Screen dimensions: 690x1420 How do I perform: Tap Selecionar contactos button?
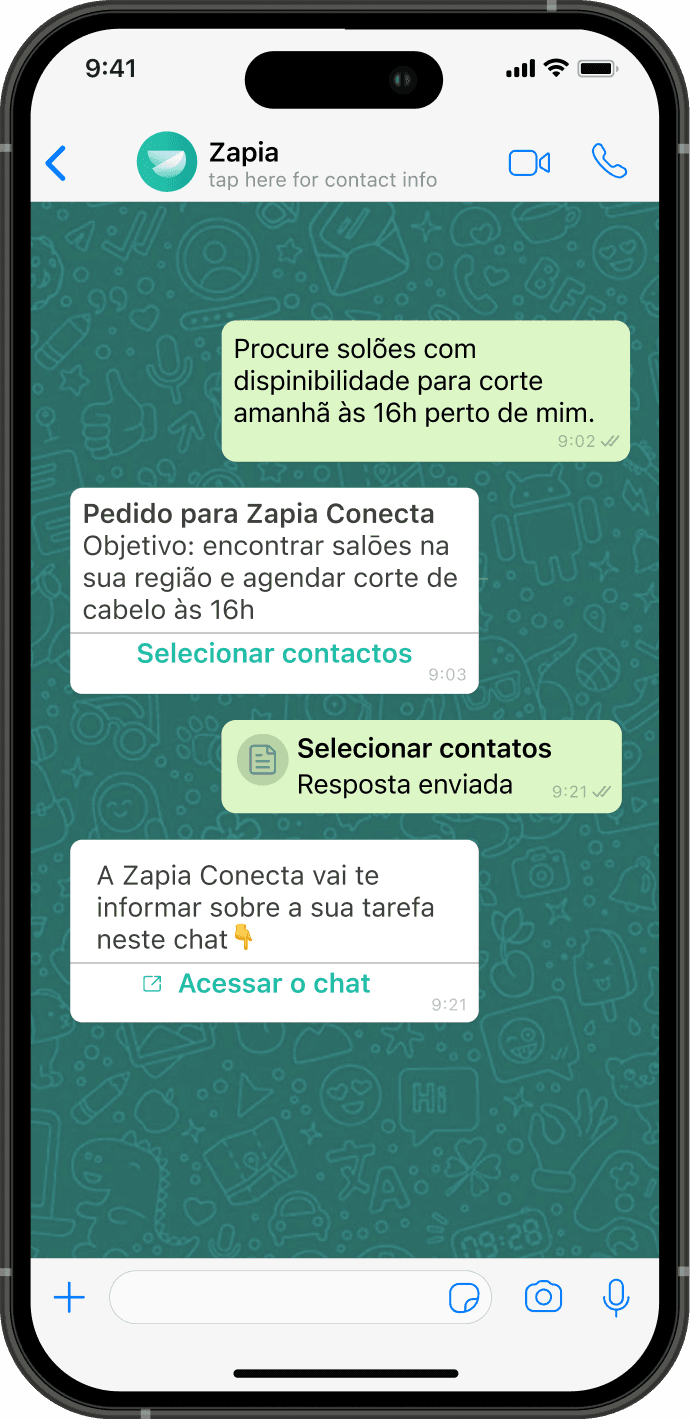click(274, 654)
